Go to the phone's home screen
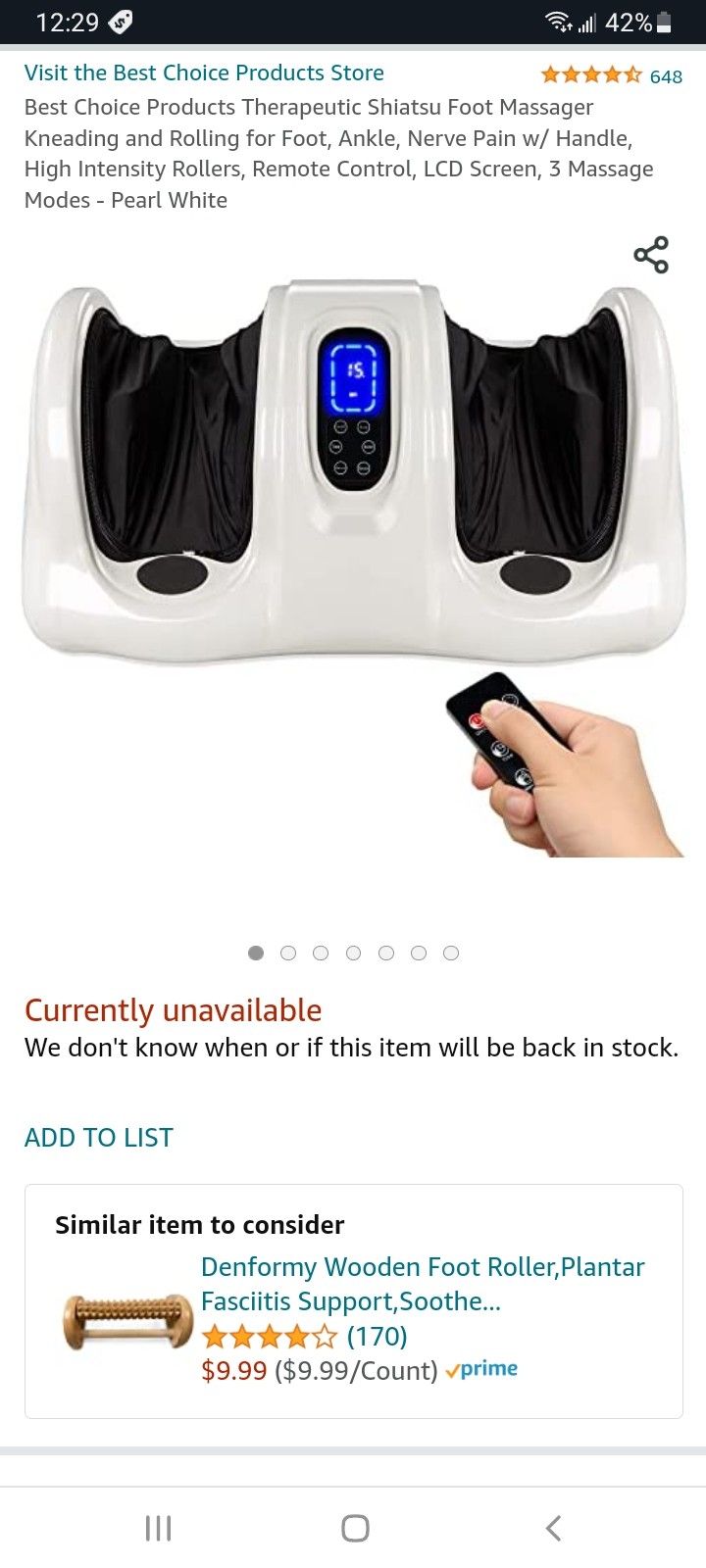The width and height of the screenshot is (706, 1568). tap(355, 1527)
